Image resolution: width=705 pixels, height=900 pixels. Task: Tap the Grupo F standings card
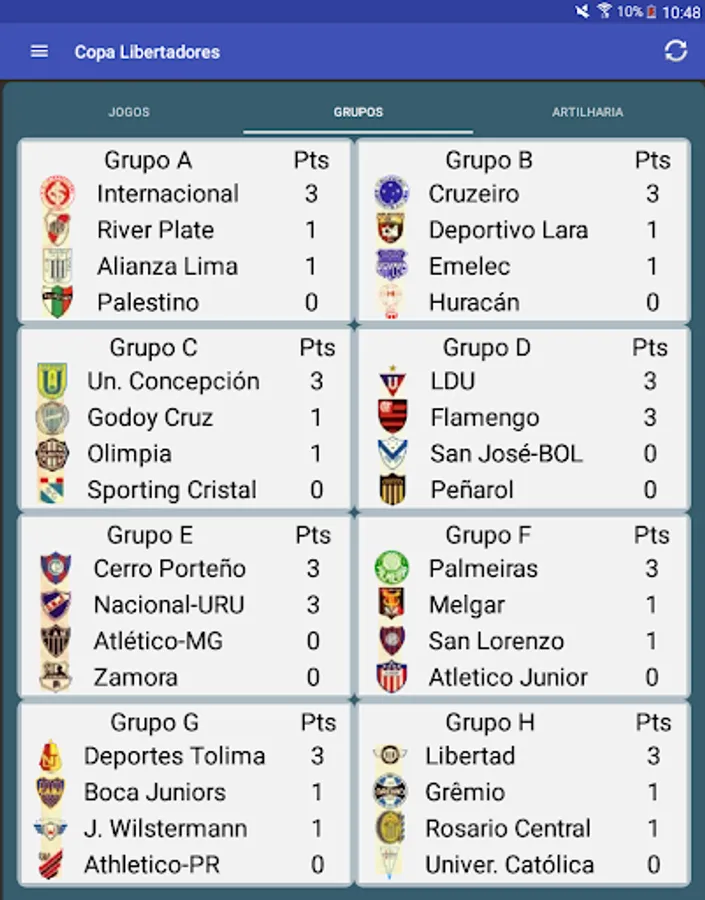click(523, 606)
